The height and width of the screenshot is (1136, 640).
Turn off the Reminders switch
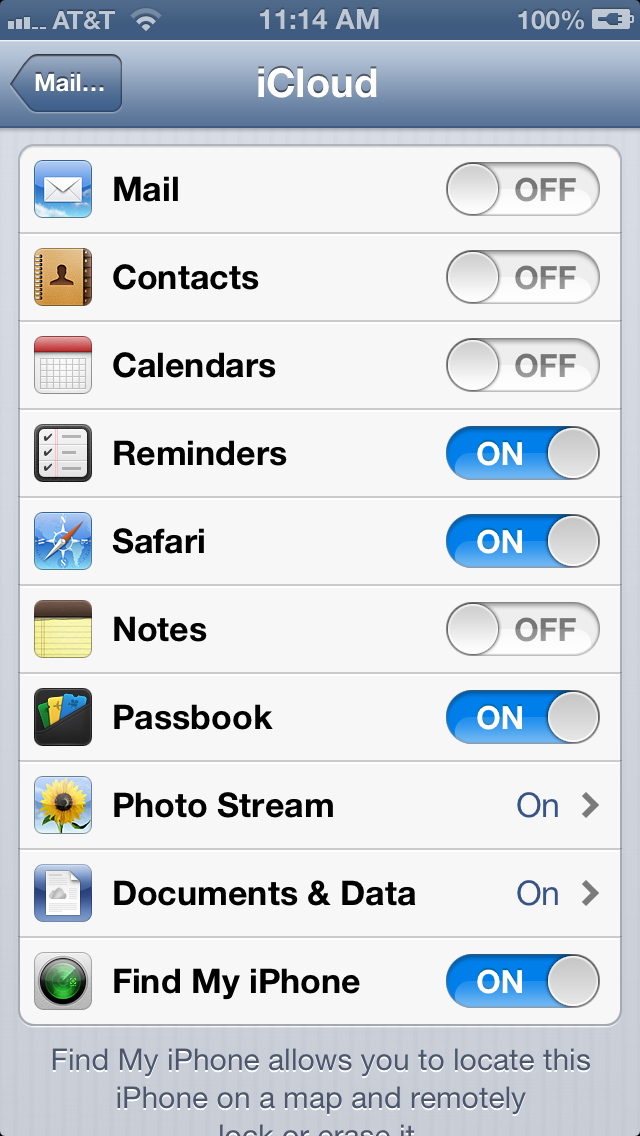click(x=522, y=454)
